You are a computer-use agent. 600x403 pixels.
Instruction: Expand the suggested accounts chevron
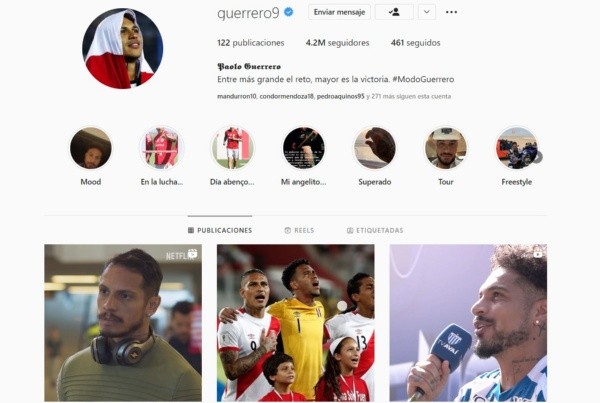427,12
